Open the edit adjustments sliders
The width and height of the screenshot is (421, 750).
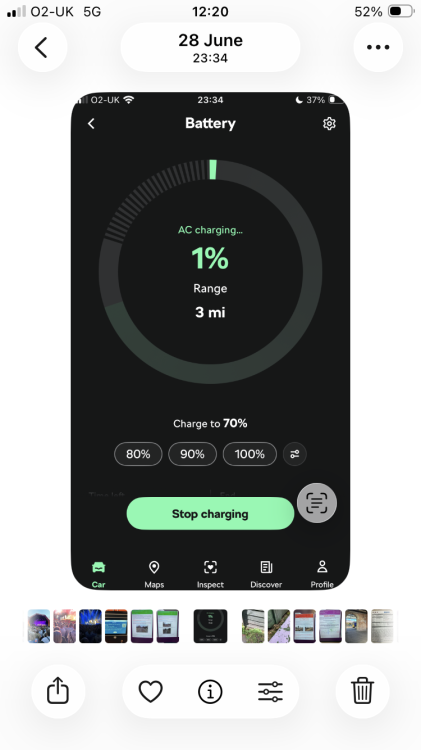(270, 692)
